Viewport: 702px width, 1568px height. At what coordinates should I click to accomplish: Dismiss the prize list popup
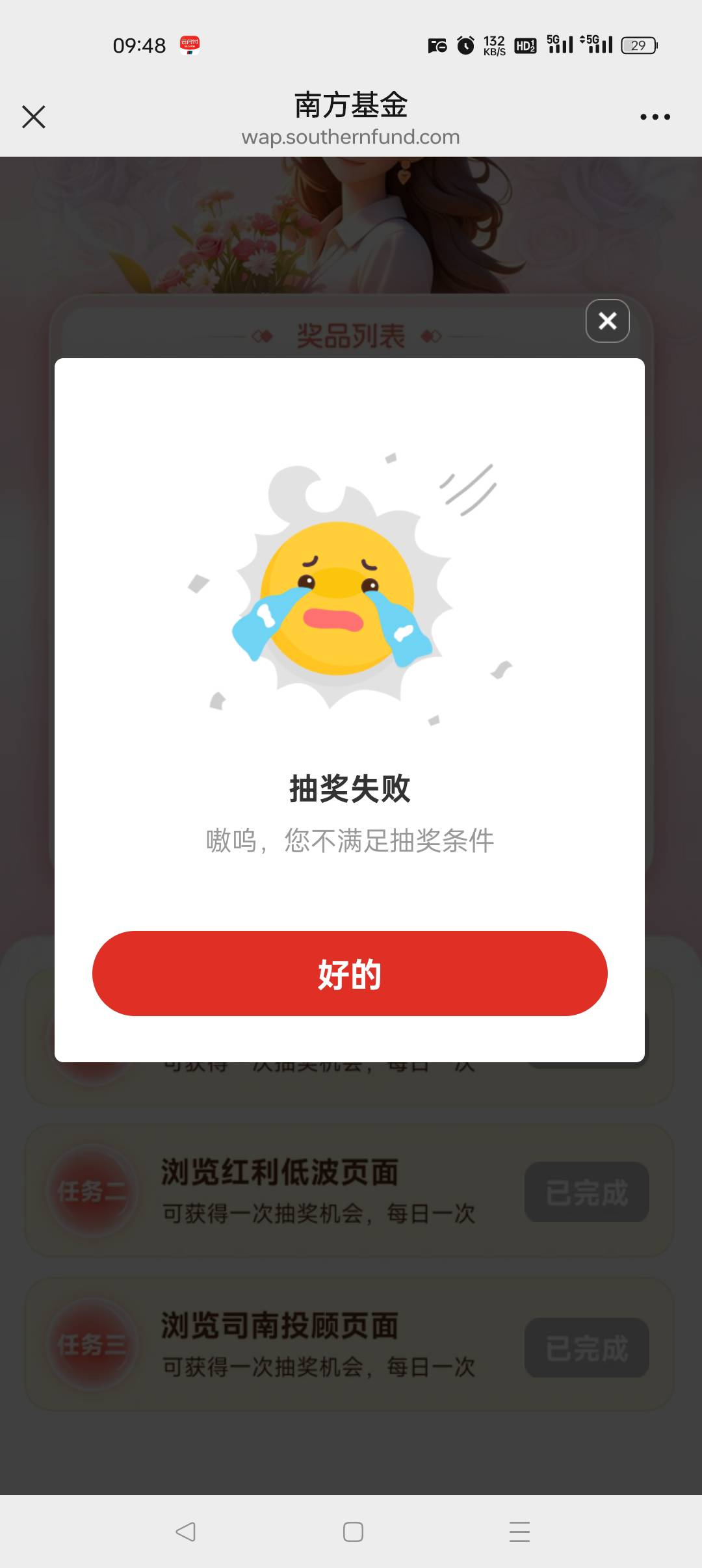click(x=607, y=320)
